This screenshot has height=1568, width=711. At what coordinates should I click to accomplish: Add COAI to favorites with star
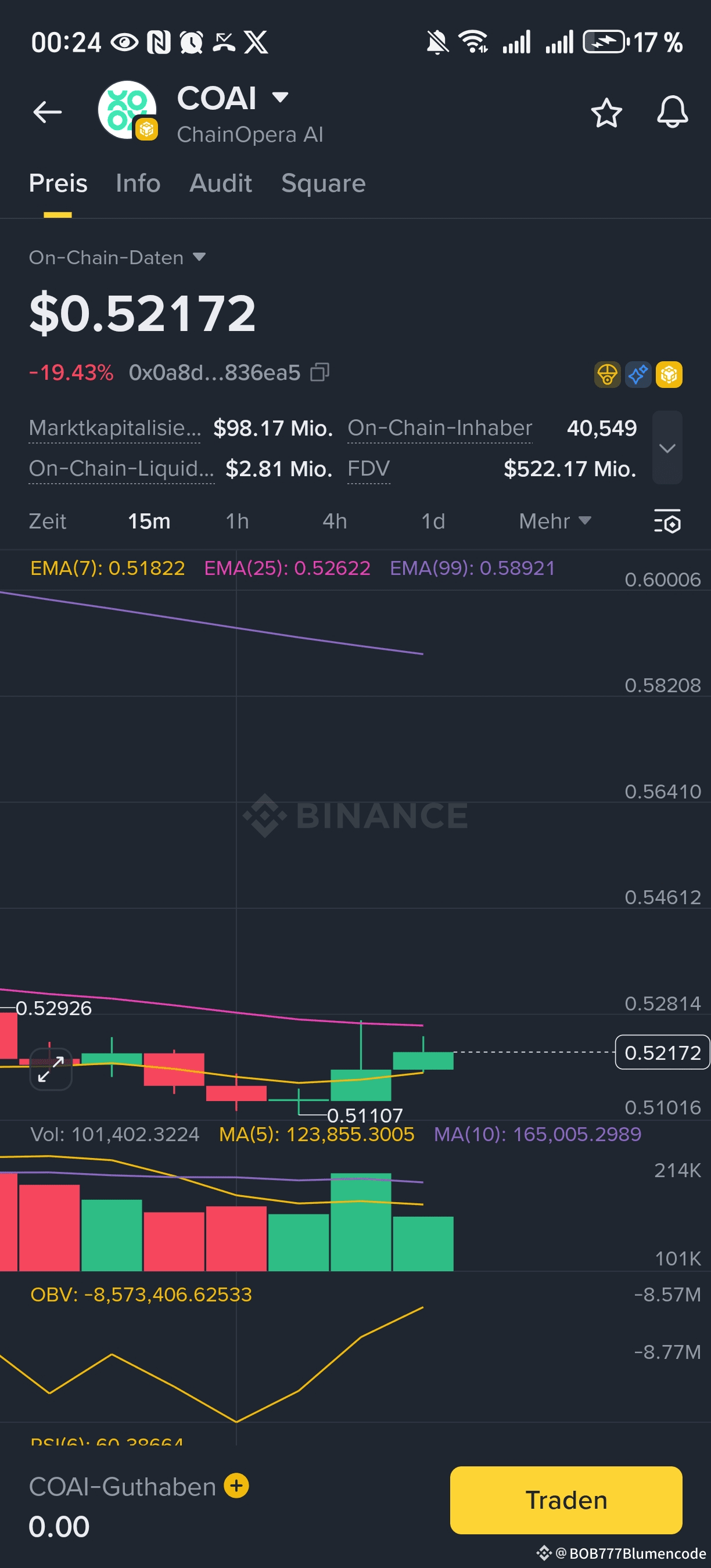(x=606, y=112)
